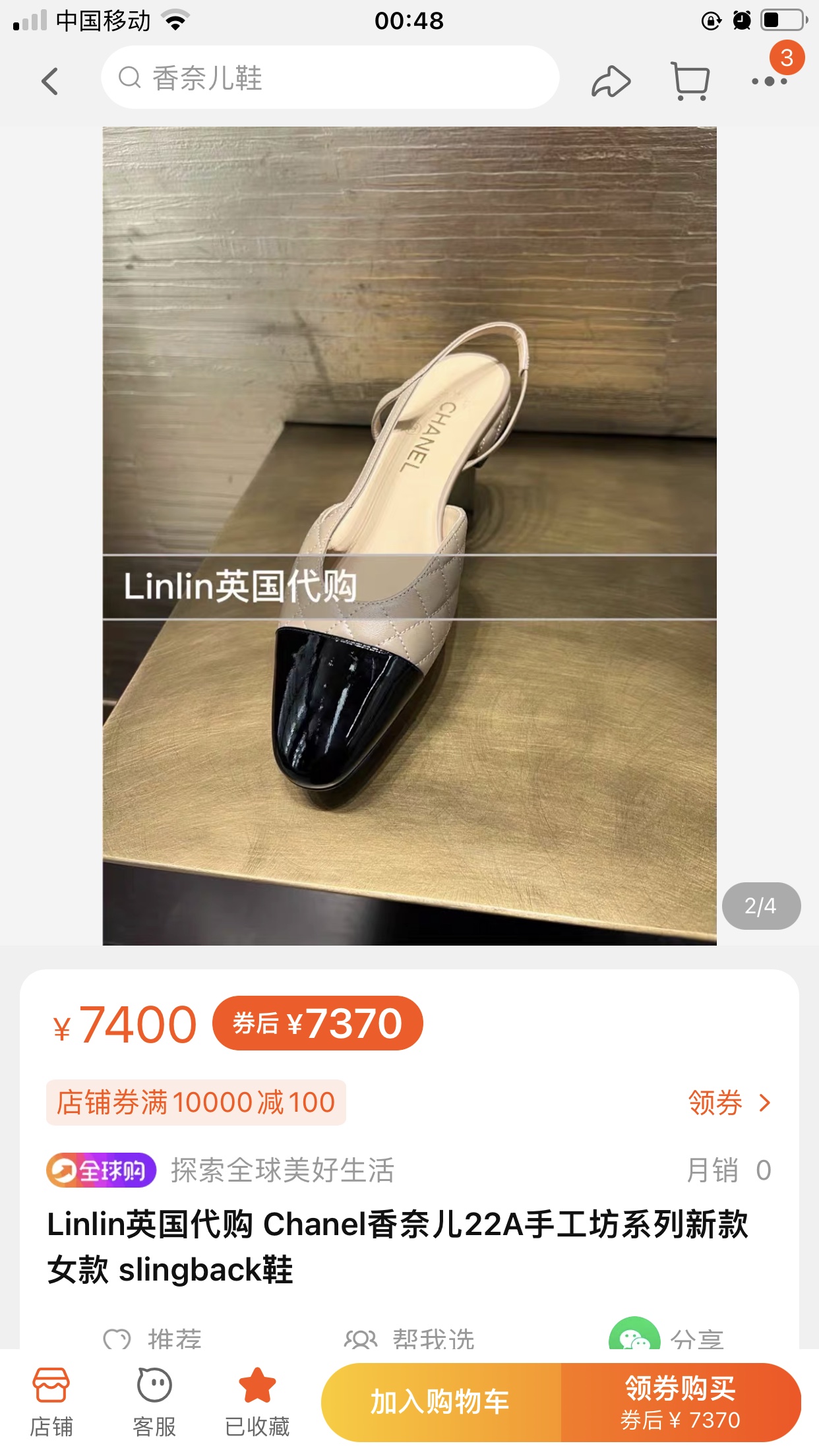Viewport: 819px width, 1456px height.
Task: View the Chanel slingback product photo
Action: [x=409, y=535]
